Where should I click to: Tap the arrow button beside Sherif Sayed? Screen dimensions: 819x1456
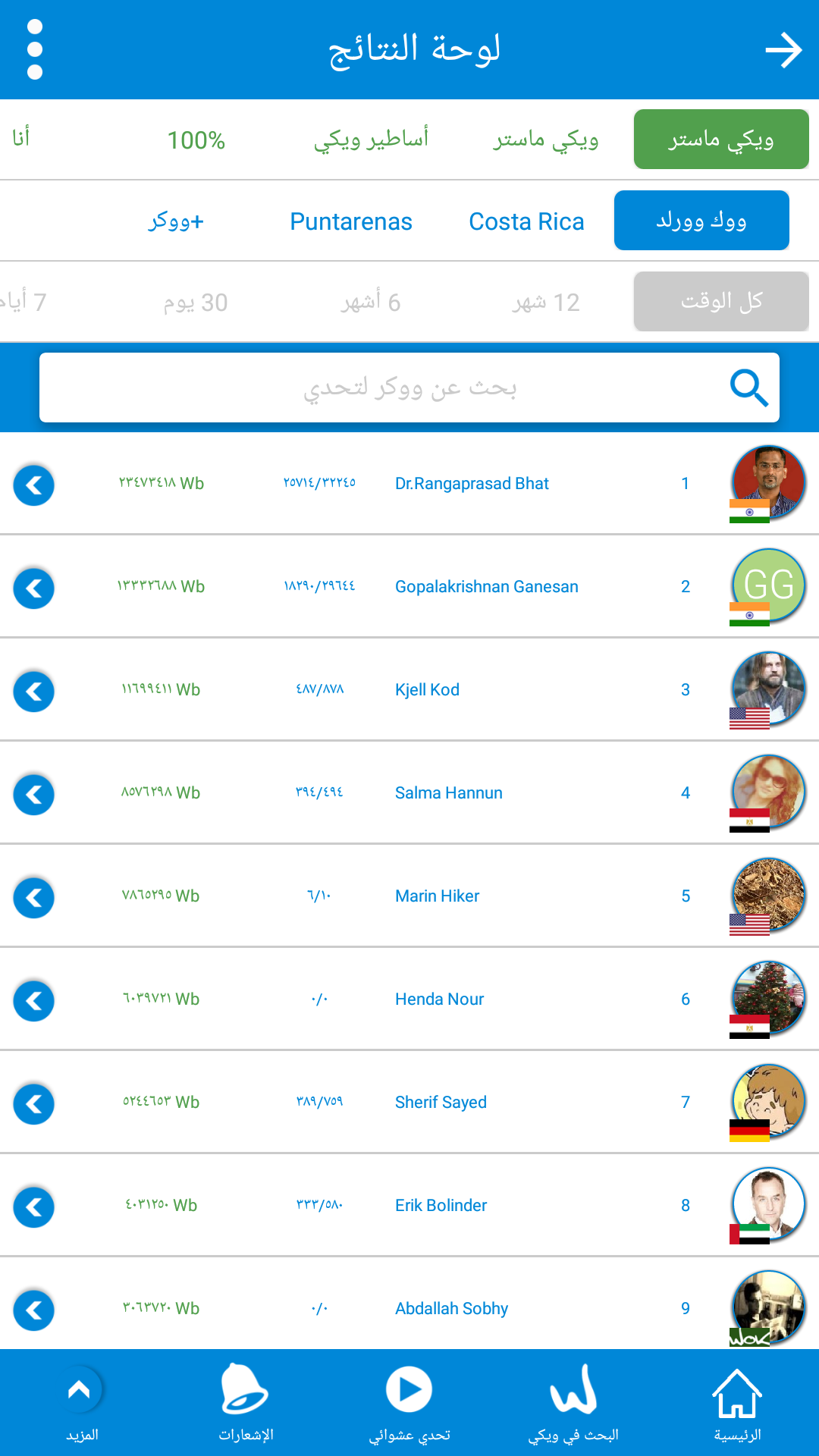34,1104
